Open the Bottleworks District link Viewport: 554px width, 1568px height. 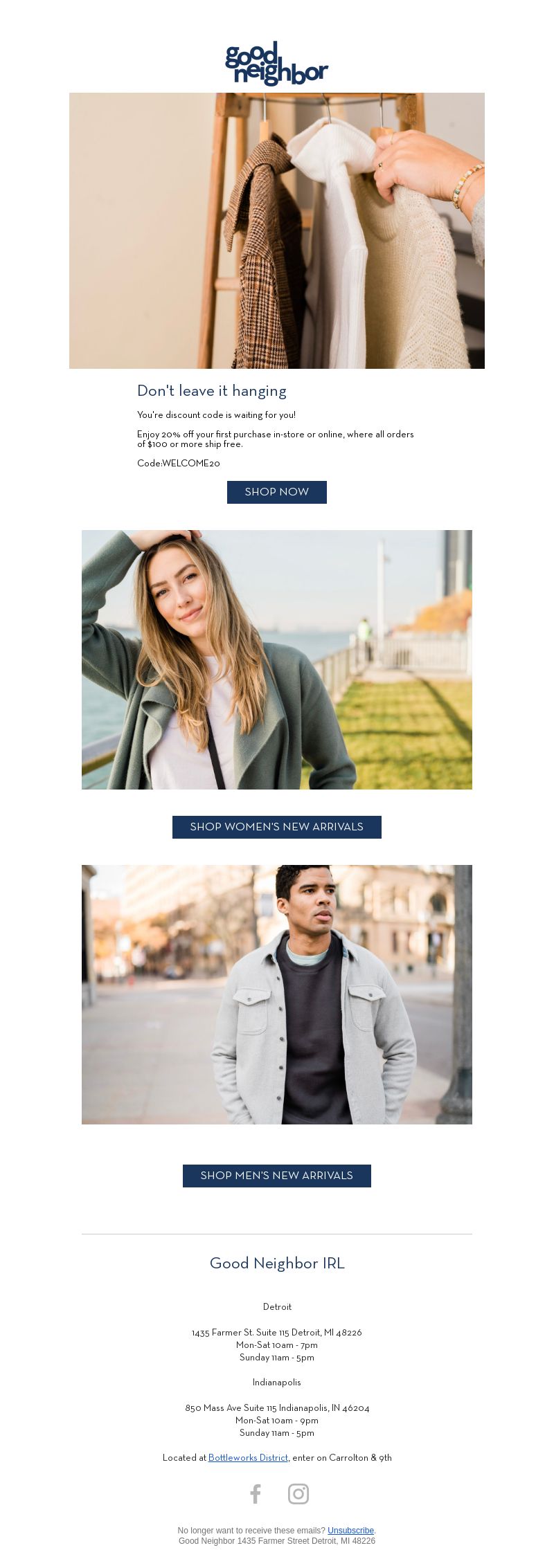[x=248, y=1458]
